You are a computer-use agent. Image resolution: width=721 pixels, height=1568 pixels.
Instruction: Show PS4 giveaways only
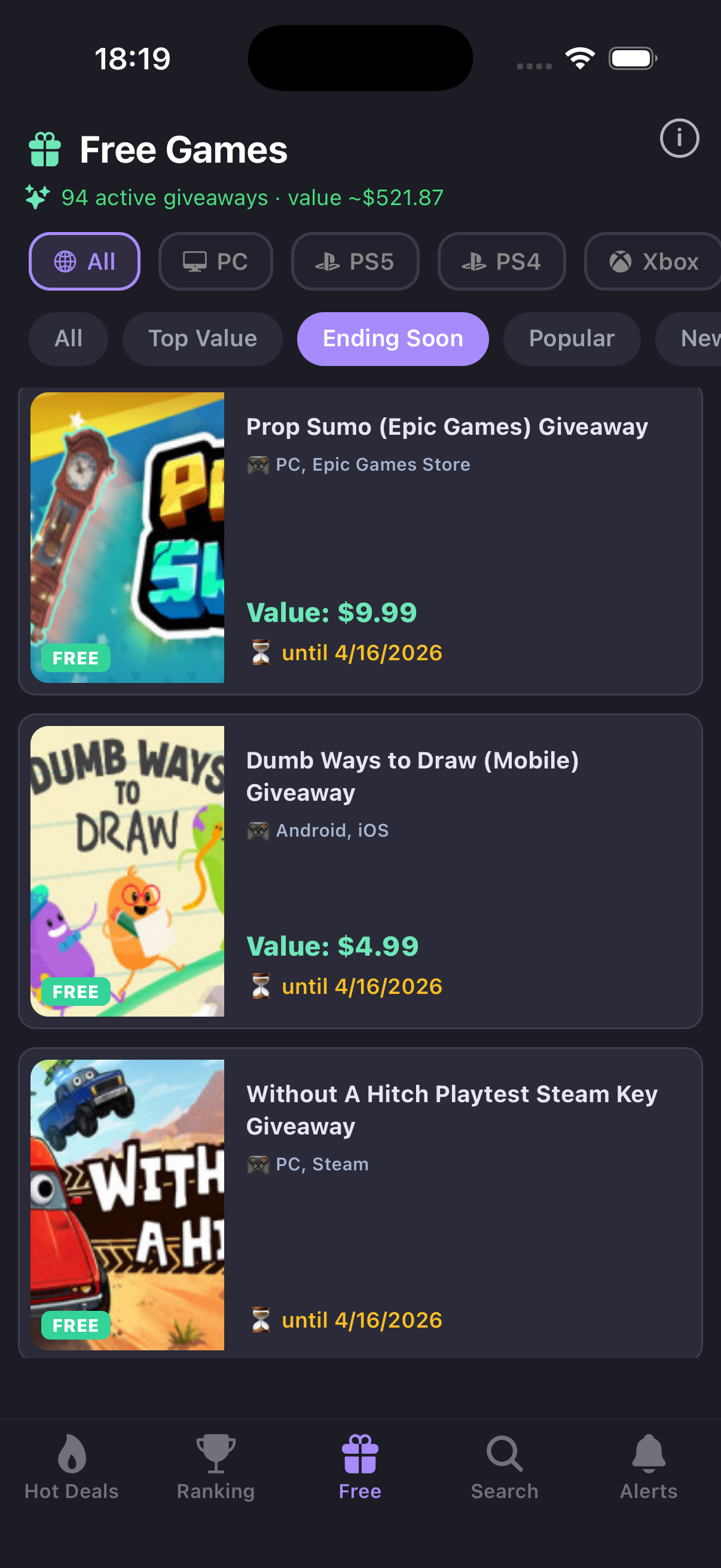501,262
